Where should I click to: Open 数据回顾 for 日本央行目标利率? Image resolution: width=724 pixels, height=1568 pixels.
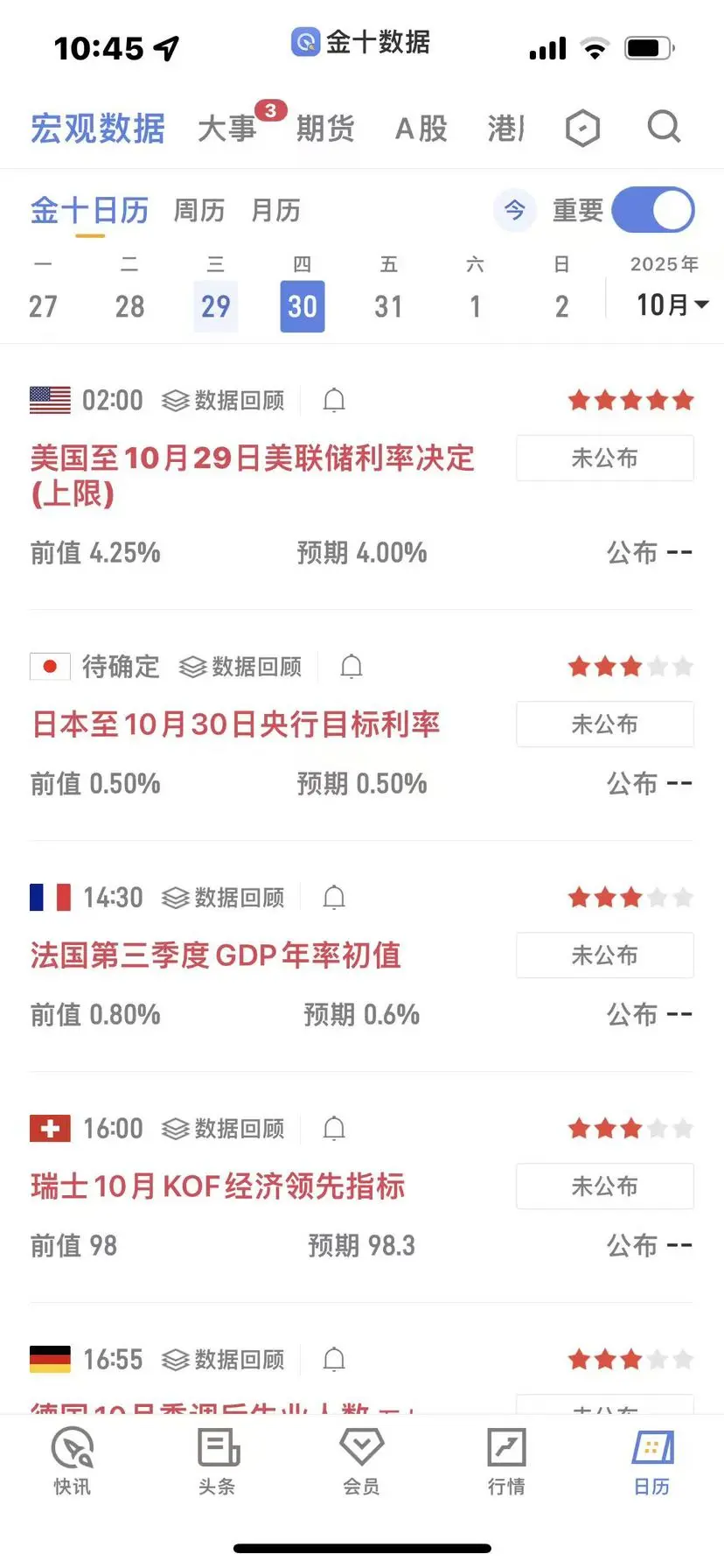click(241, 667)
